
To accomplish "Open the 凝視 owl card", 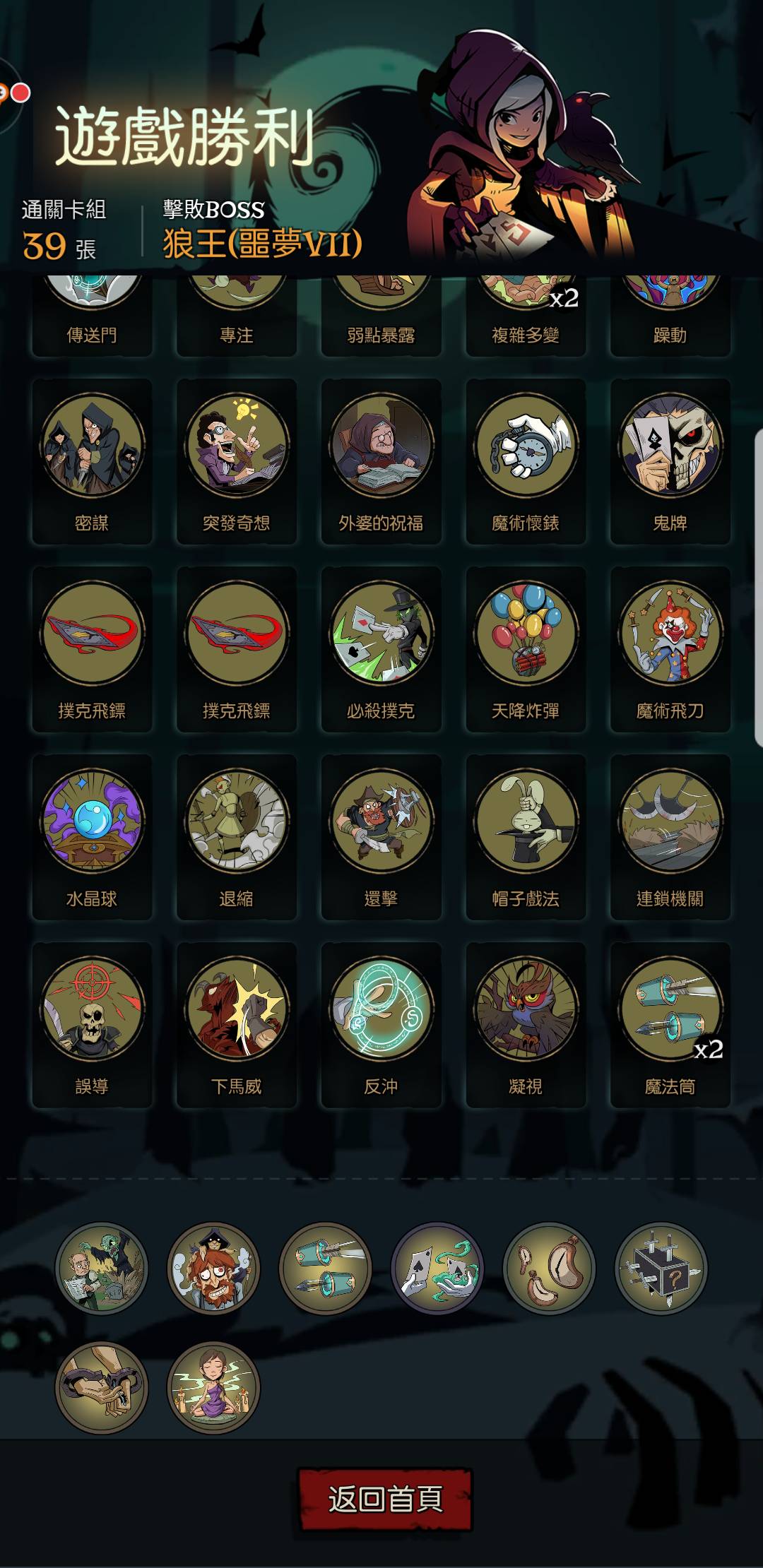I will point(526,1024).
